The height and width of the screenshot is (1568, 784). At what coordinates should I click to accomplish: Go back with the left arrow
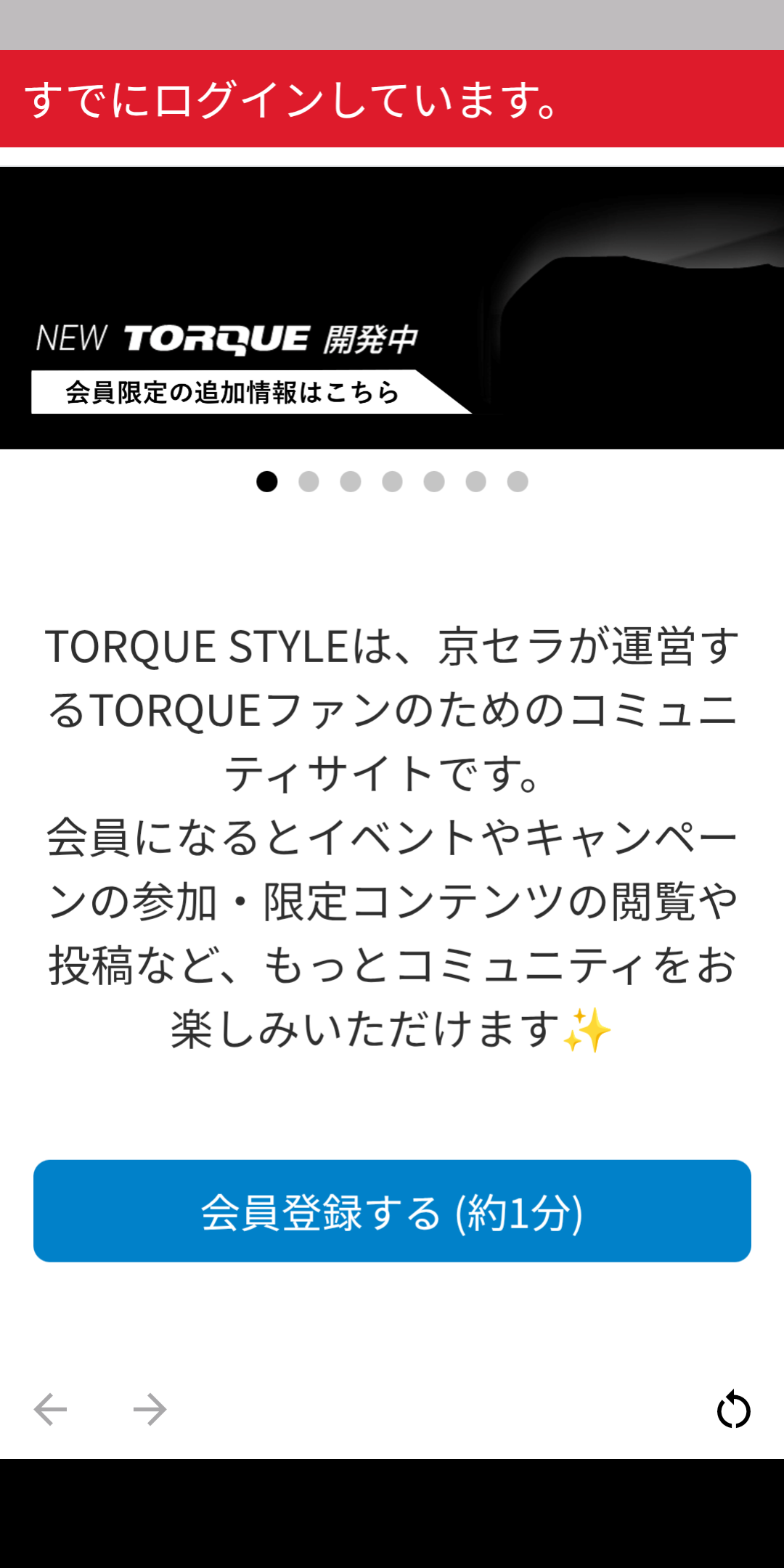[50, 1410]
